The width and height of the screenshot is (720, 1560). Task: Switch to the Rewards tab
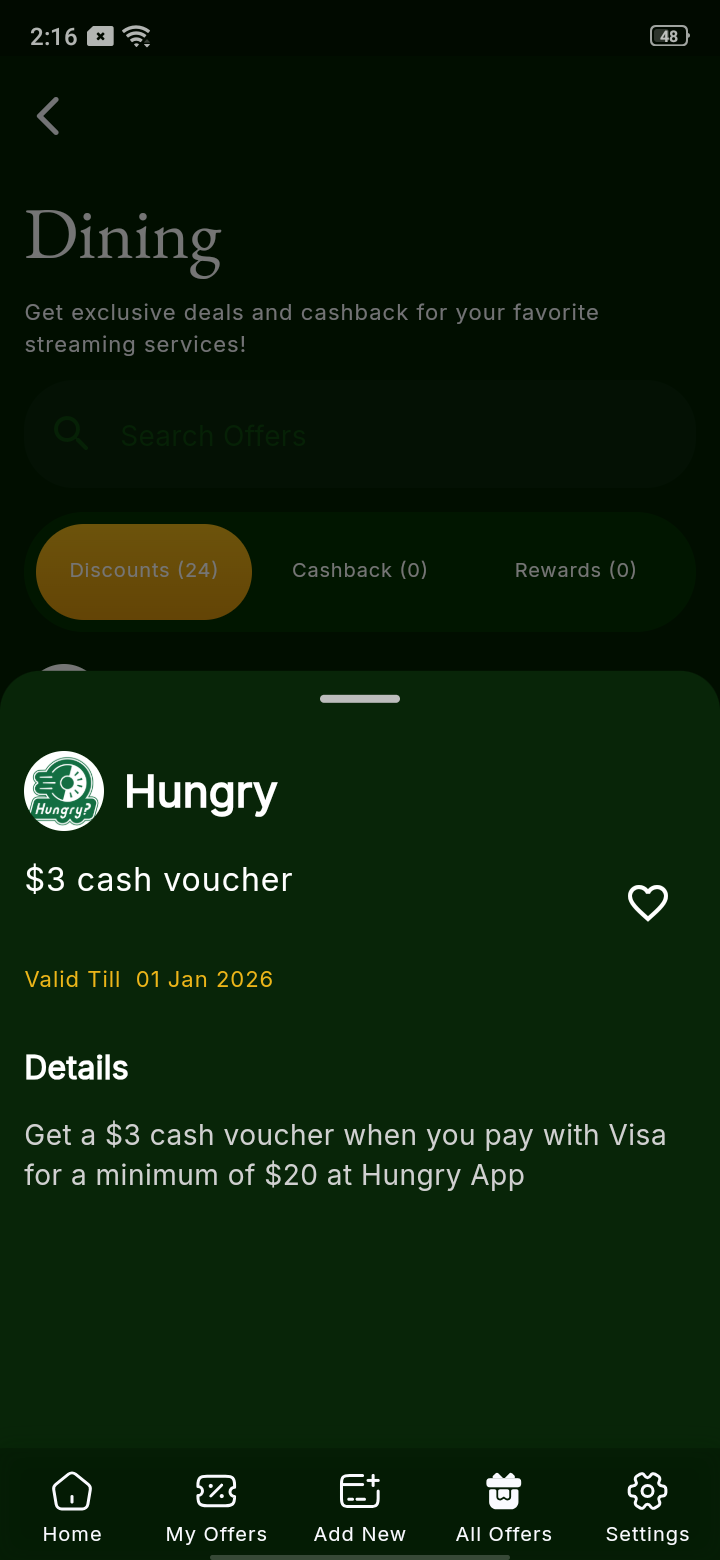click(575, 570)
